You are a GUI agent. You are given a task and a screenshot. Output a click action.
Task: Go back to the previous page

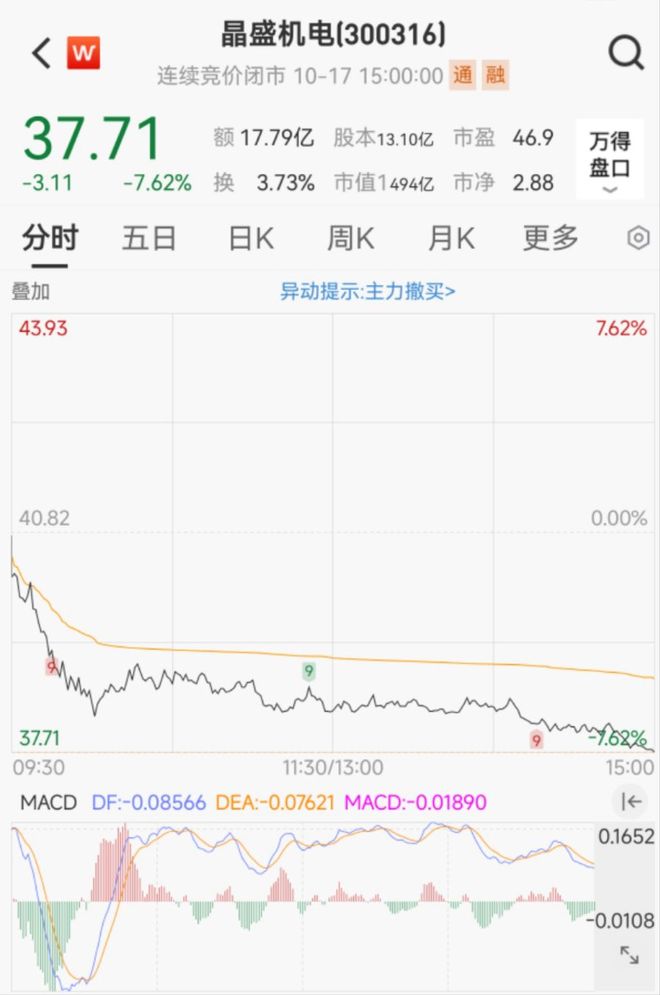(x=41, y=53)
